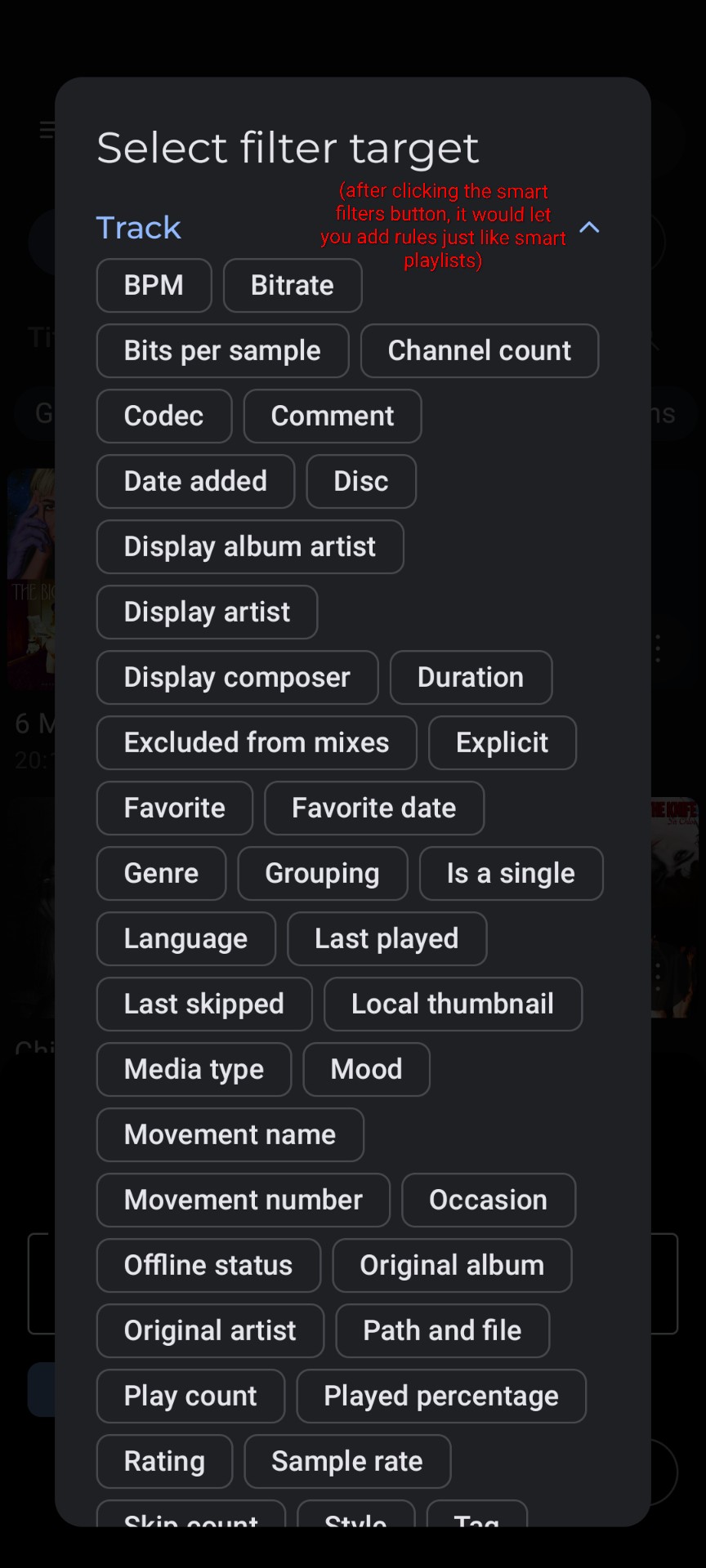Select the BPM filter chip
This screenshot has height=1568, width=706.
coord(154,286)
